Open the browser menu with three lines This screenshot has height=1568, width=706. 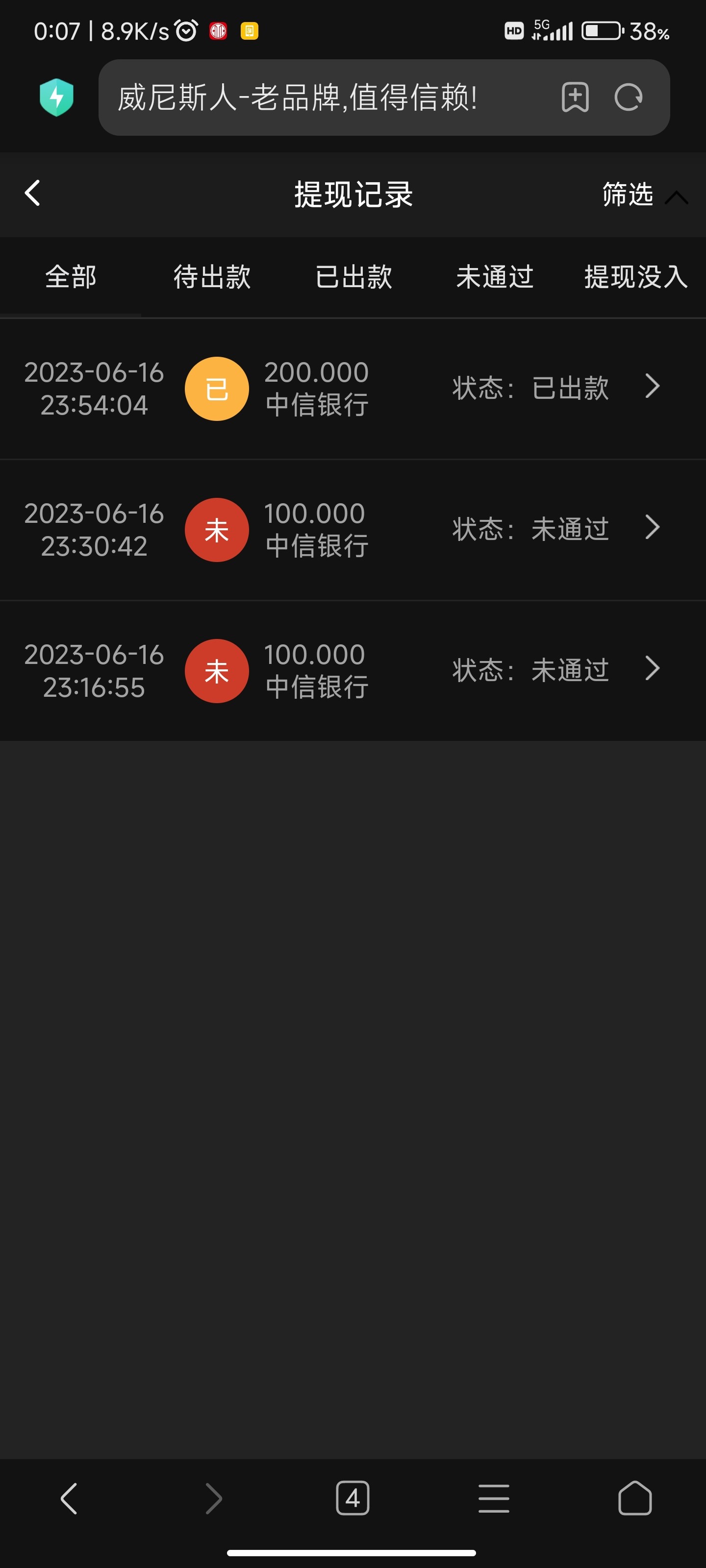[x=493, y=1498]
